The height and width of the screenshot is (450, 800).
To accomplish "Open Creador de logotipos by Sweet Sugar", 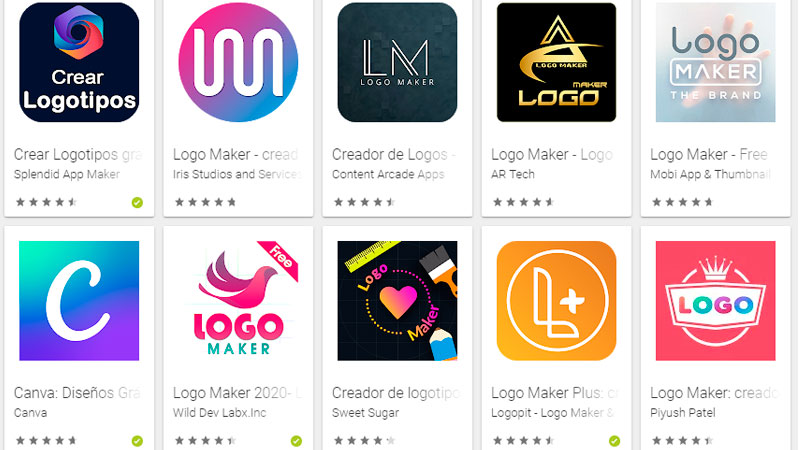I will tap(396, 300).
